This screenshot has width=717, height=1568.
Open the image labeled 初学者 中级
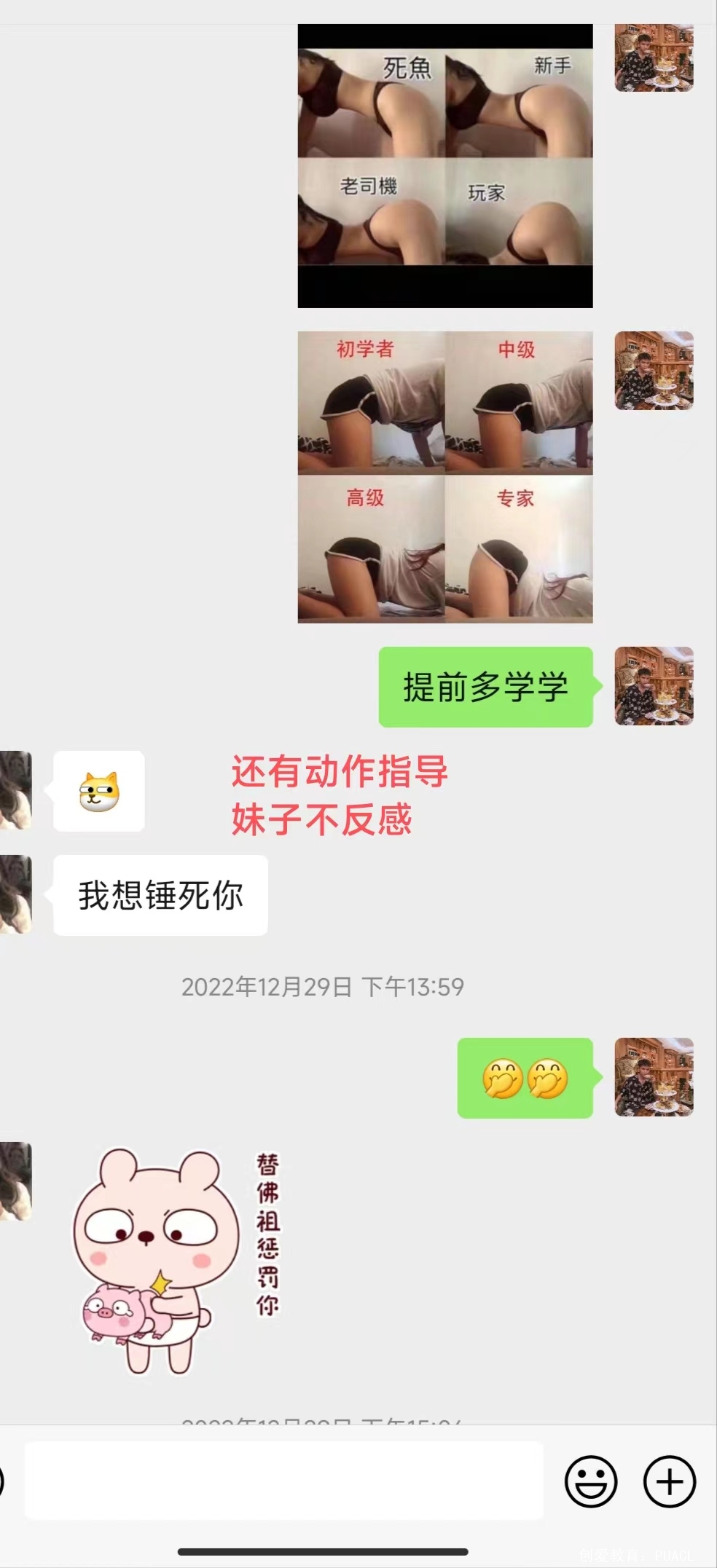444,477
